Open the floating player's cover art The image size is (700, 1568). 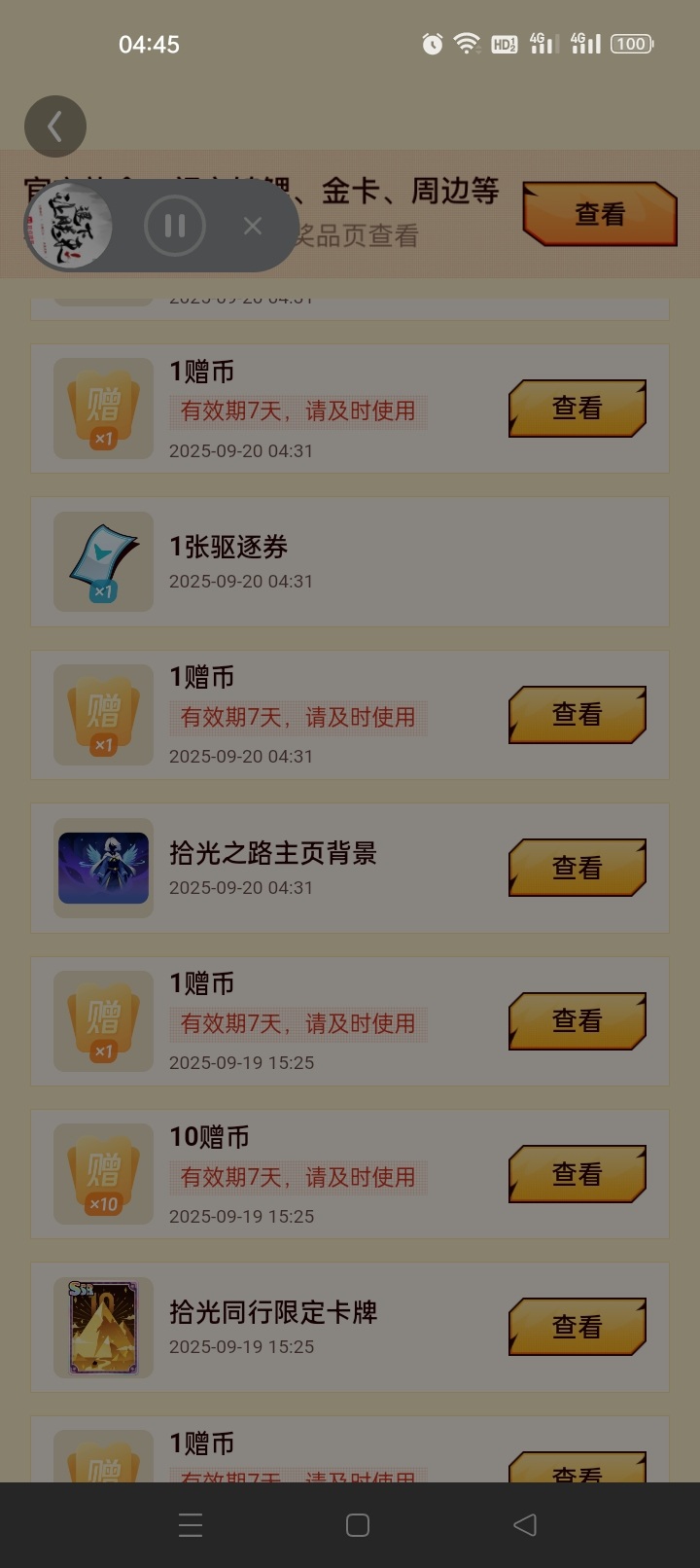tap(70, 227)
